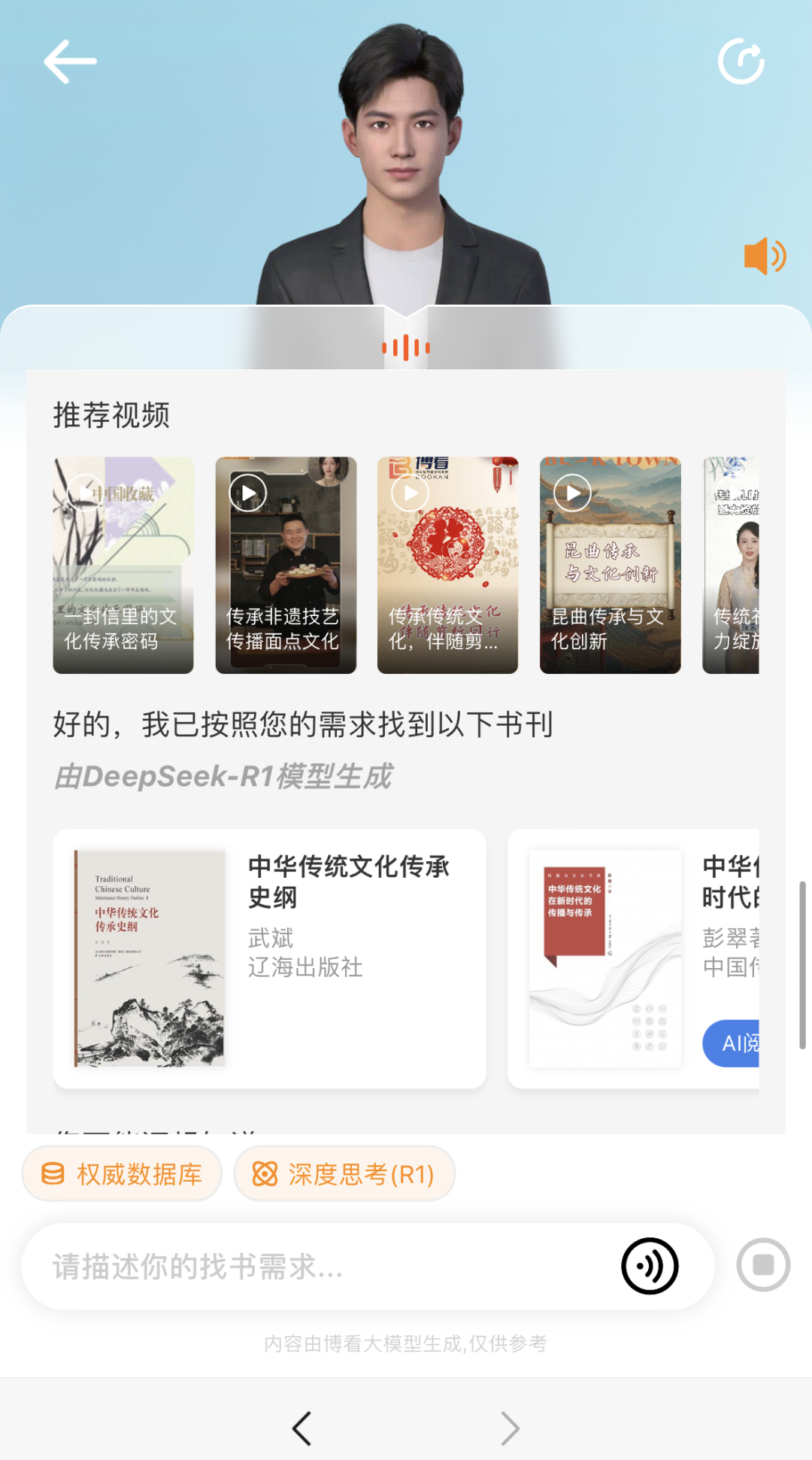
Task: Play the video 昆曲传承与文化创新
Action: [610, 564]
